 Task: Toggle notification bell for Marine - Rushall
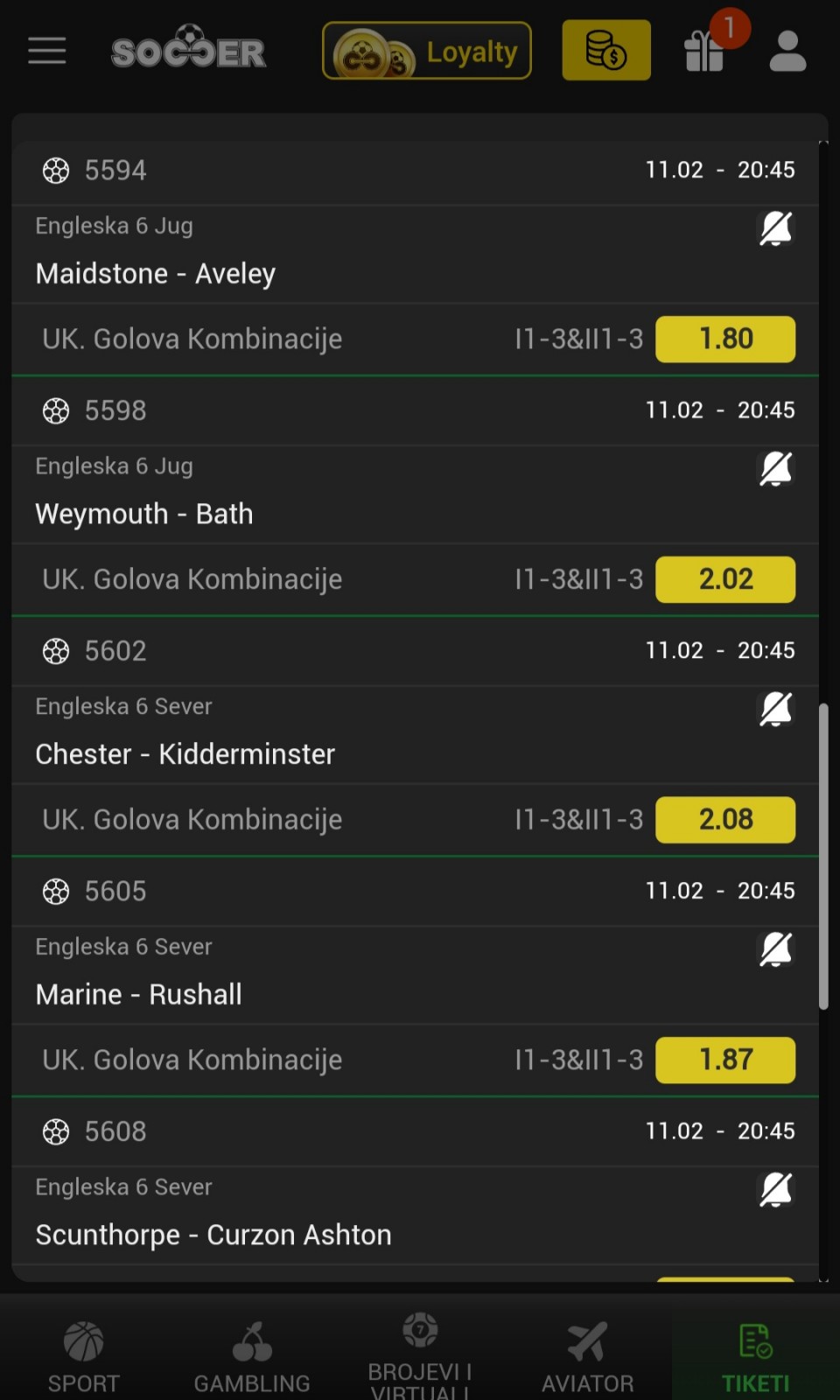point(775,949)
